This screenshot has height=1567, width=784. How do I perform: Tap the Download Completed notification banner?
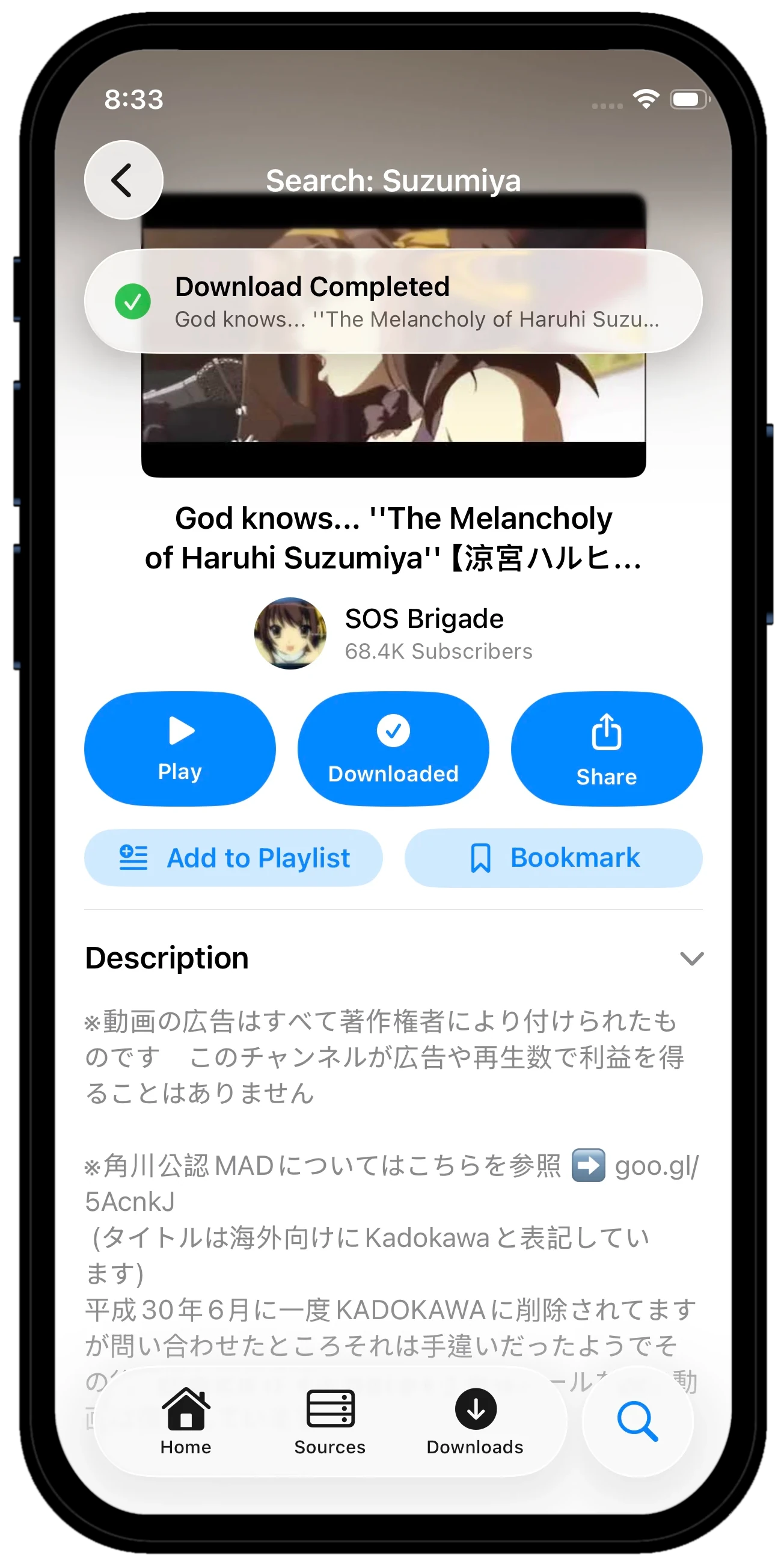pyautogui.click(x=394, y=302)
